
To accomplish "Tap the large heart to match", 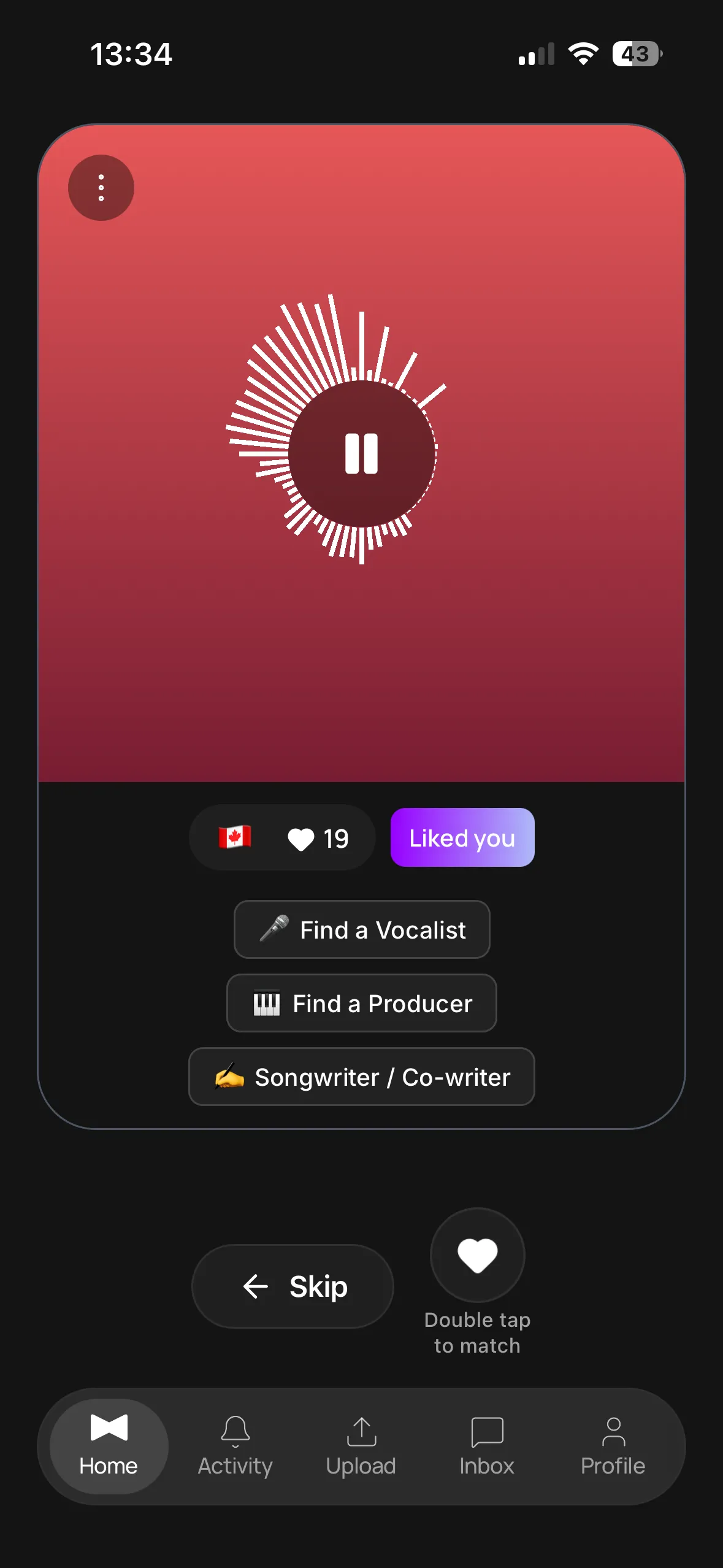I will [x=477, y=1255].
